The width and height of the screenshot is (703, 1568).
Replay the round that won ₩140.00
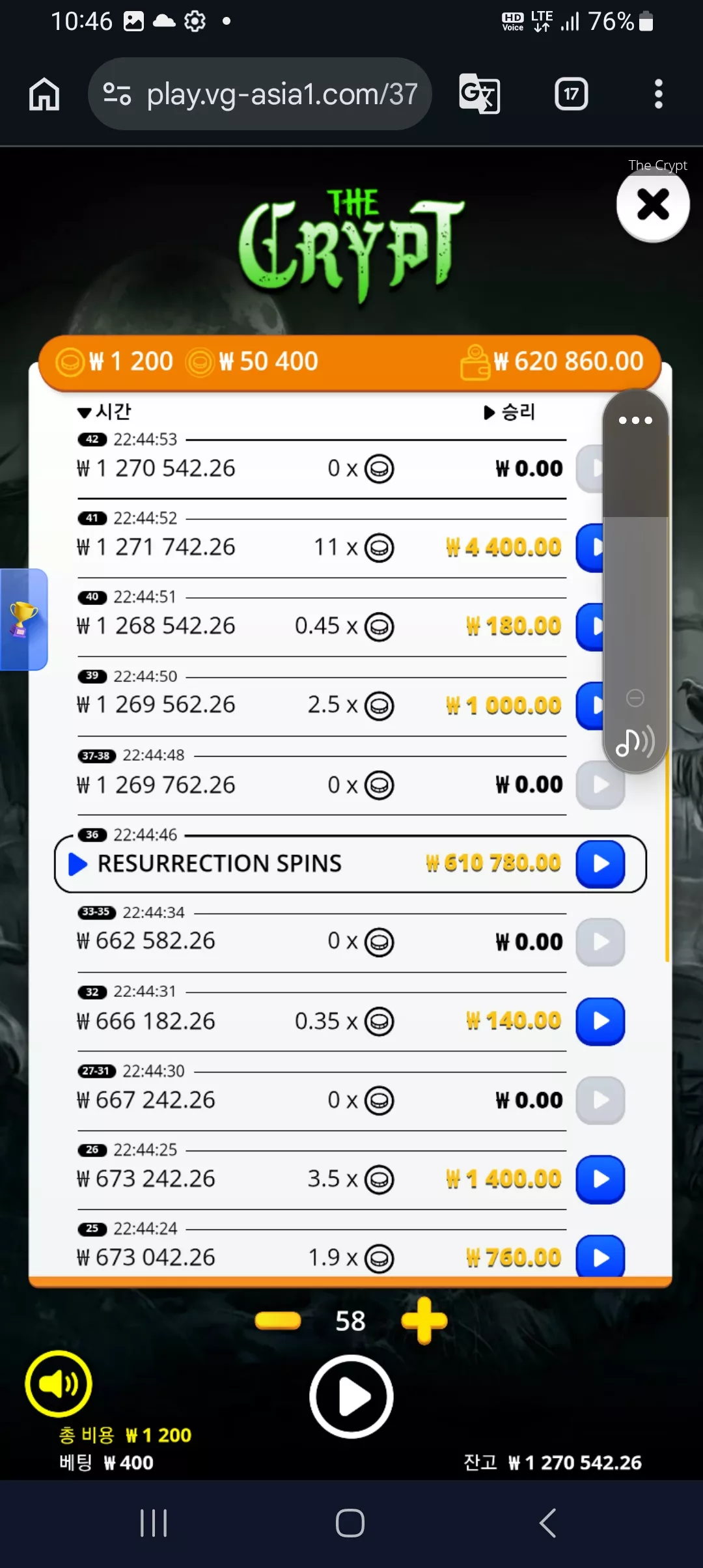[x=600, y=1021]
